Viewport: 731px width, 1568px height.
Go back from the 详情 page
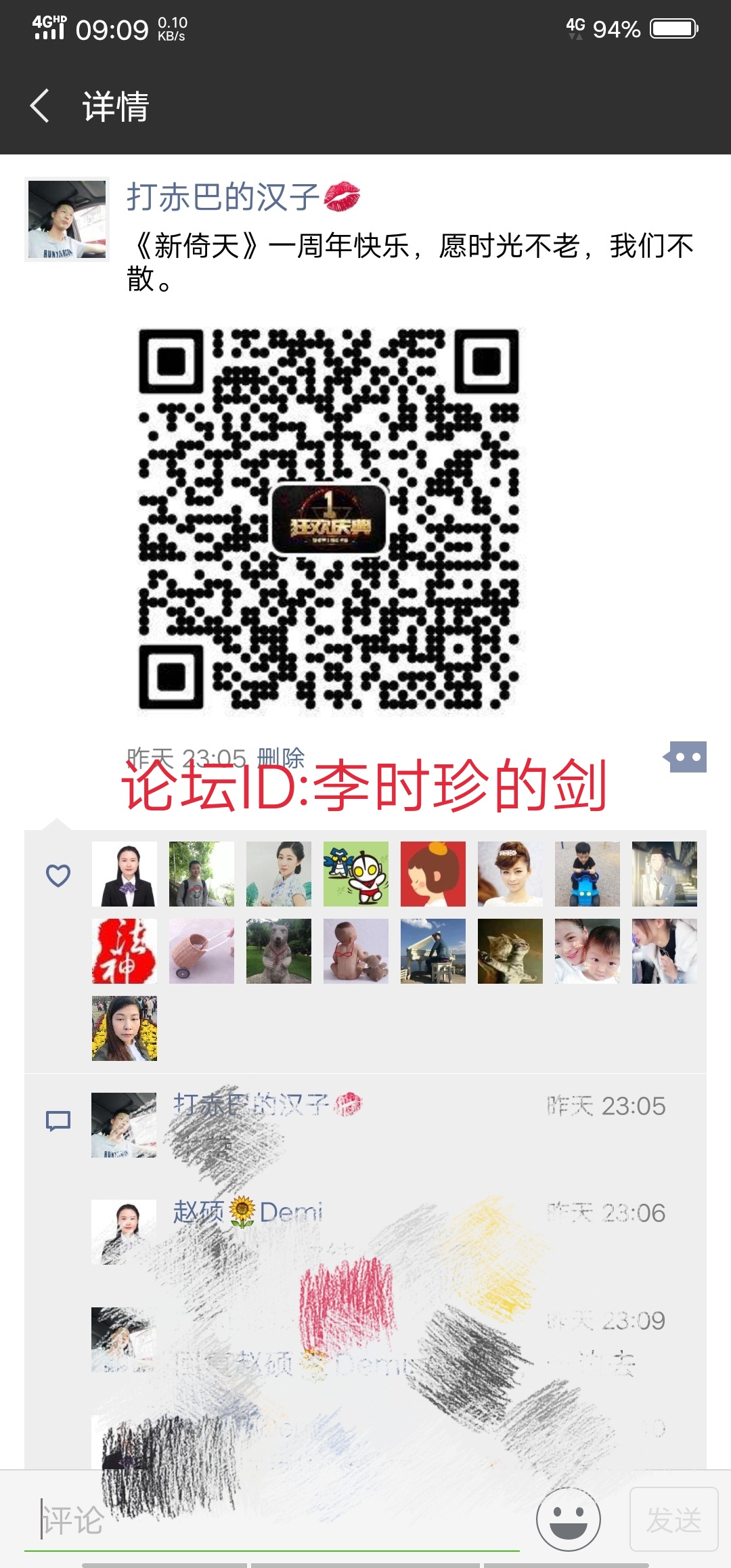tap(41, 106)
